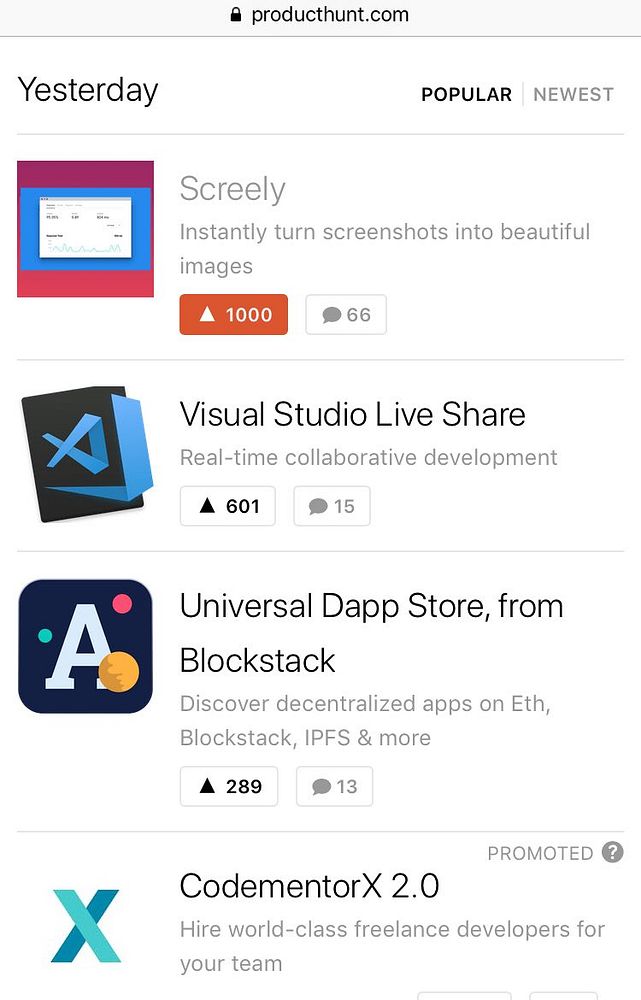
Task: View 13 comments on Universal Dapp Store
Action: 334,786
